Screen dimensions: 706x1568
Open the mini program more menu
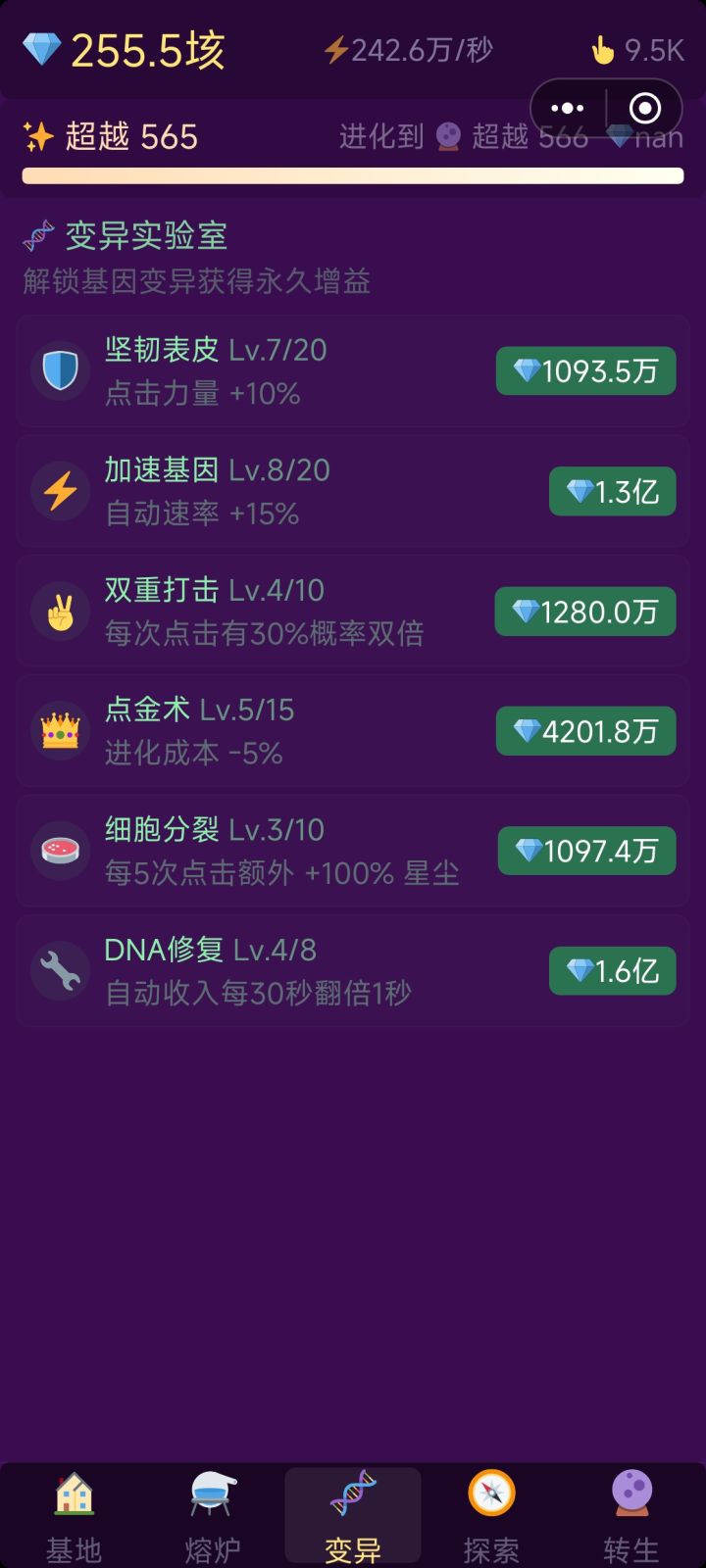pos(568,108)
